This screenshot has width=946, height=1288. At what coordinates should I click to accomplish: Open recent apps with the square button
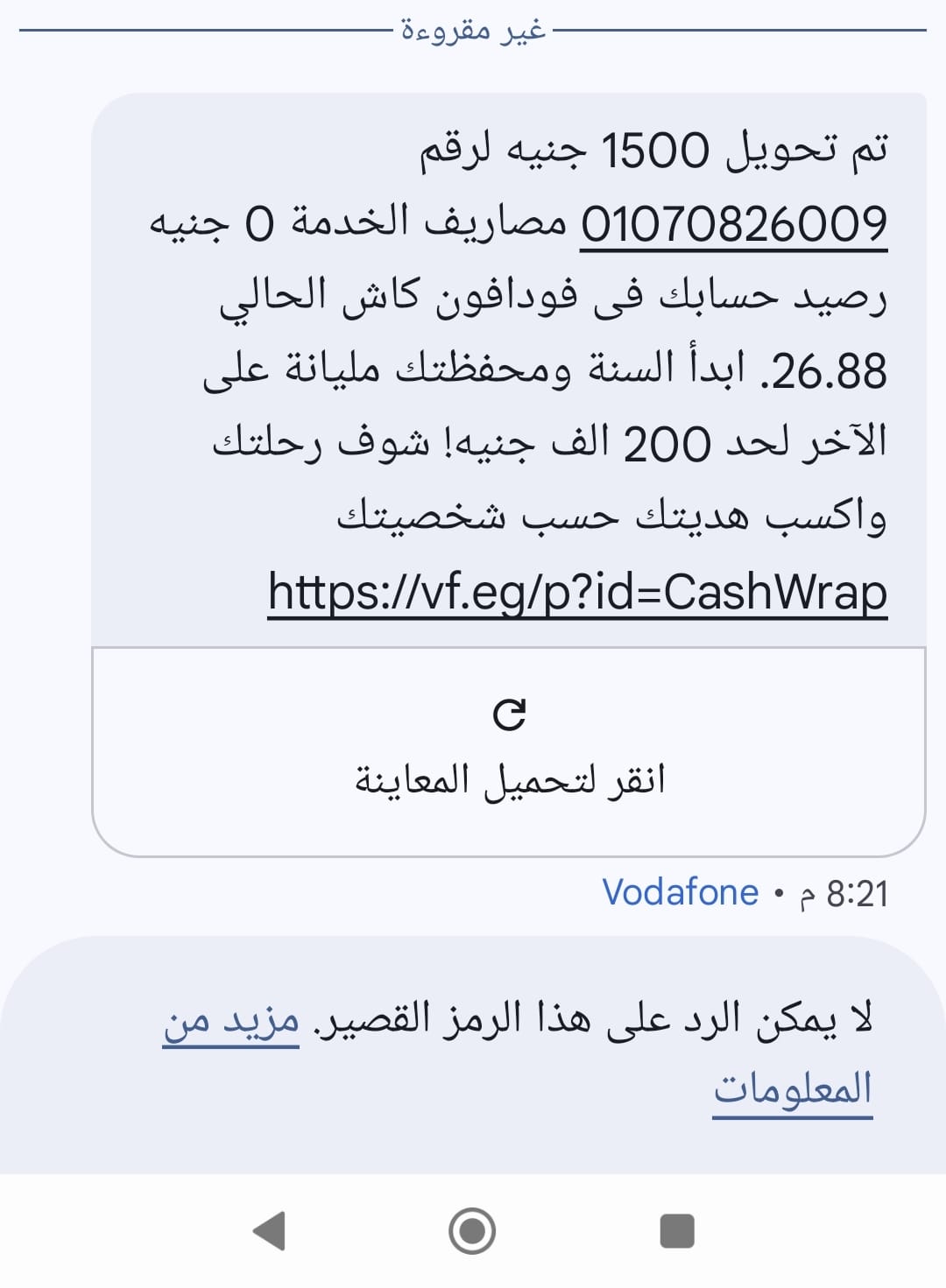coord(676,1231)
